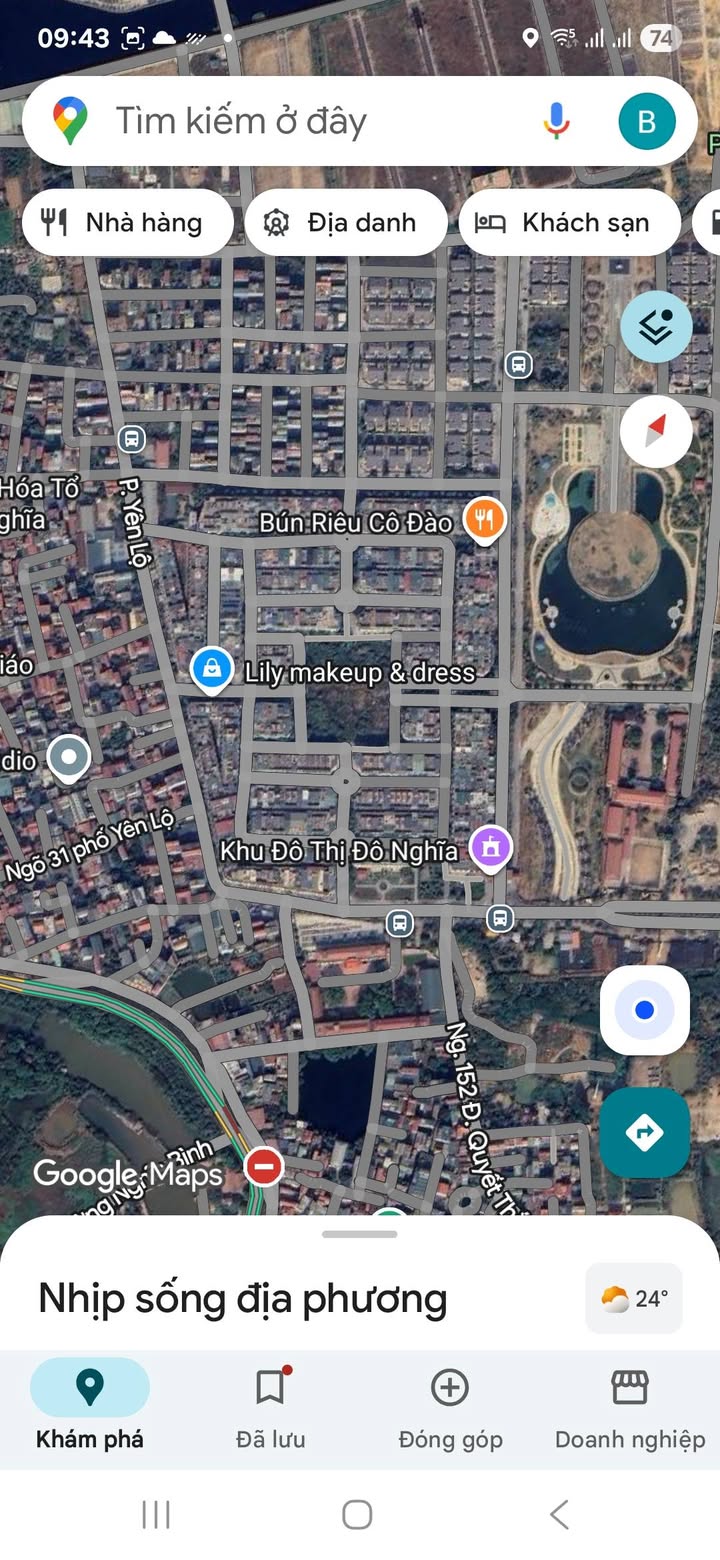
Task: Open the directions button
Action: click(645, 1132)
